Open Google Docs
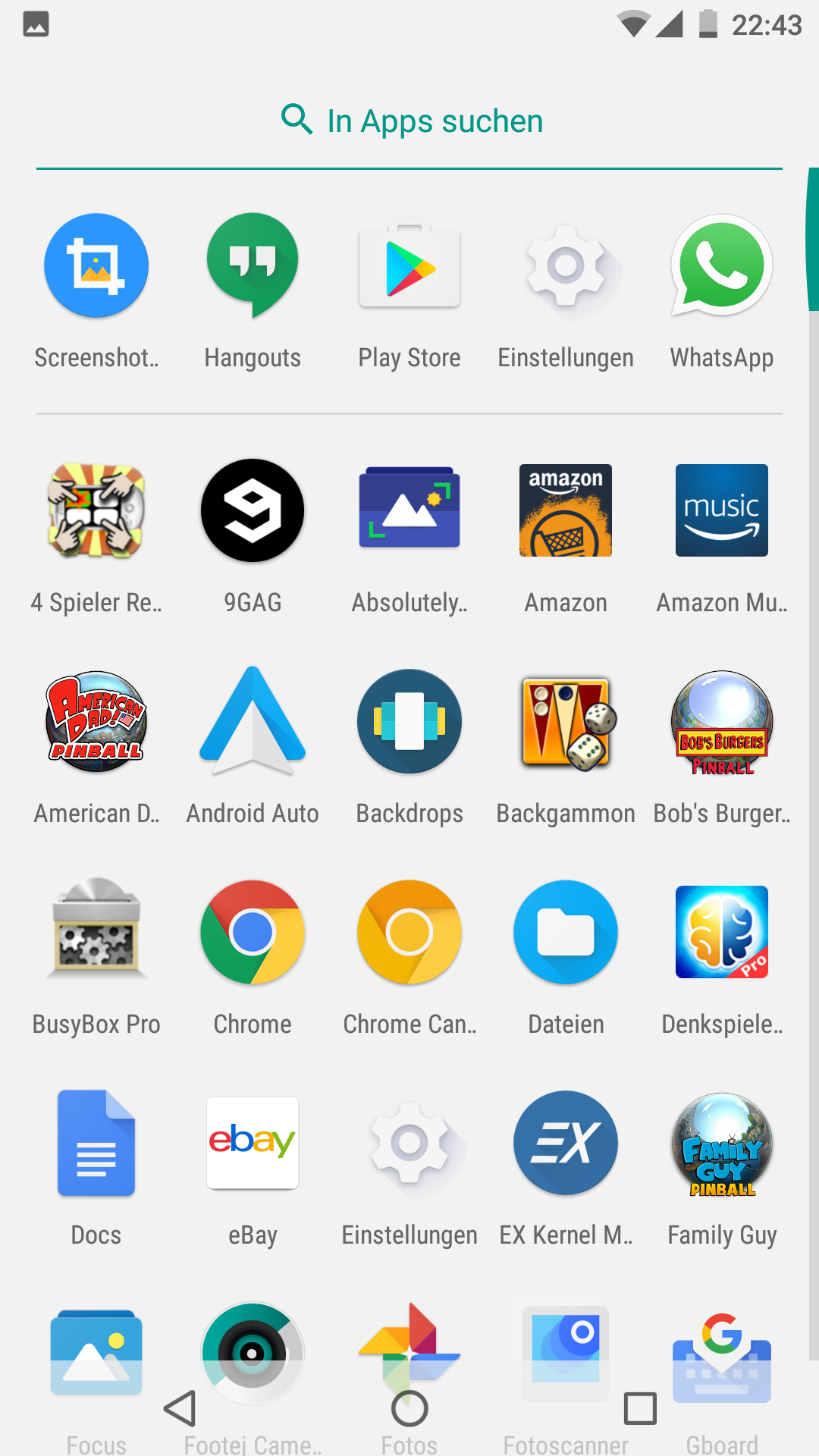819x1456 pixels. 96,1143
